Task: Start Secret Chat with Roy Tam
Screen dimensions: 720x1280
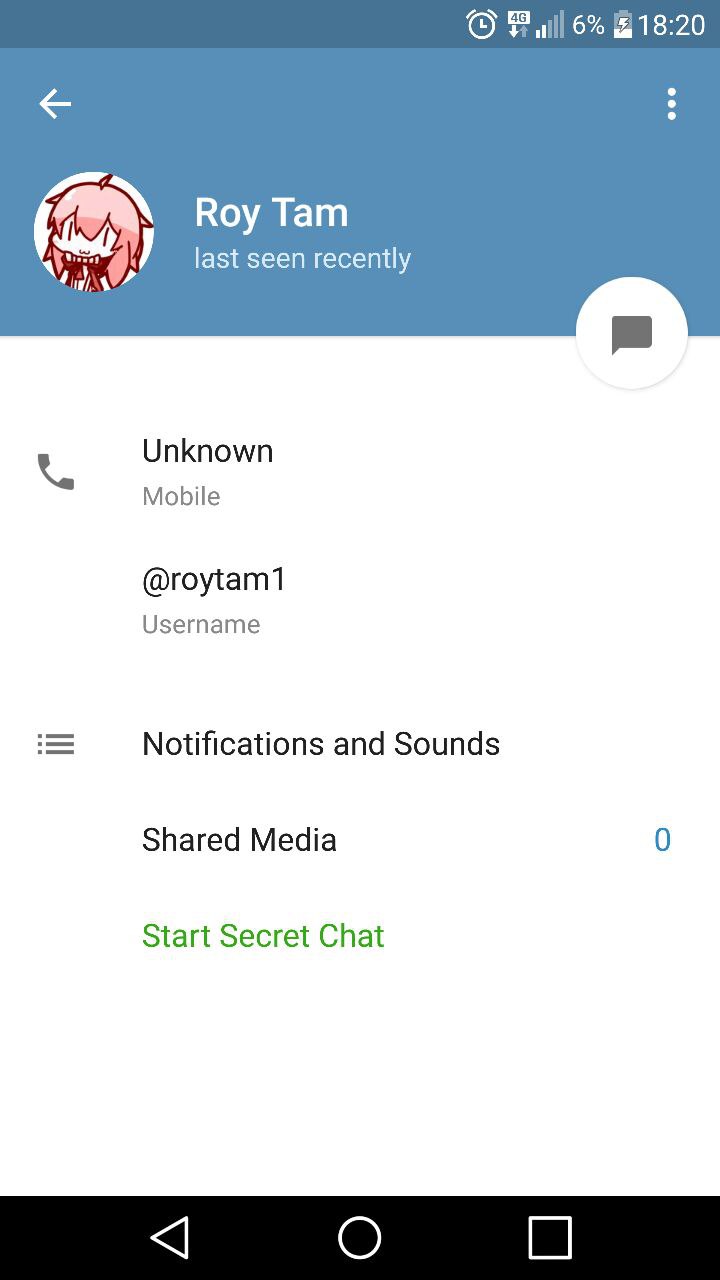Action: [263, 936]
